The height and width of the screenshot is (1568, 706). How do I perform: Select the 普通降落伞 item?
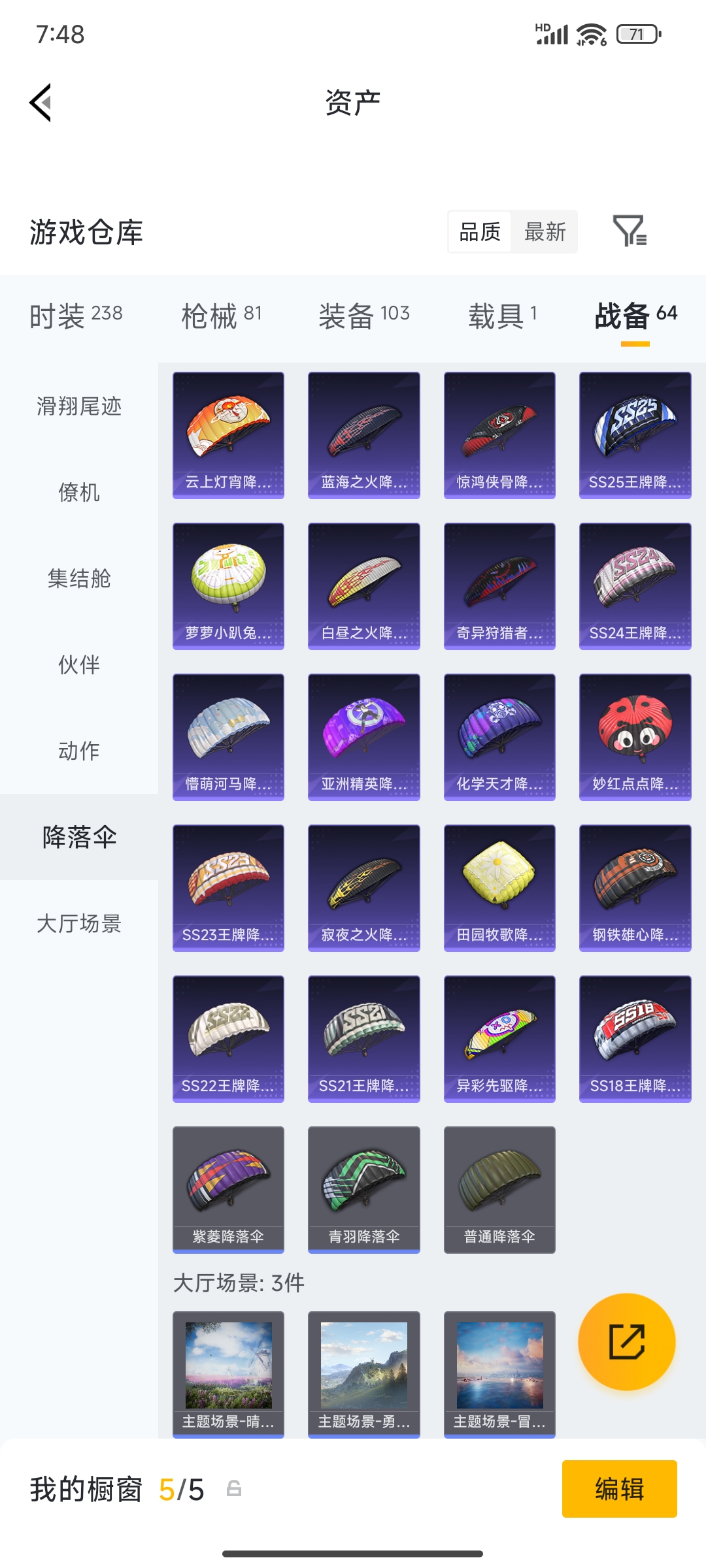(x=499, y=1190)
